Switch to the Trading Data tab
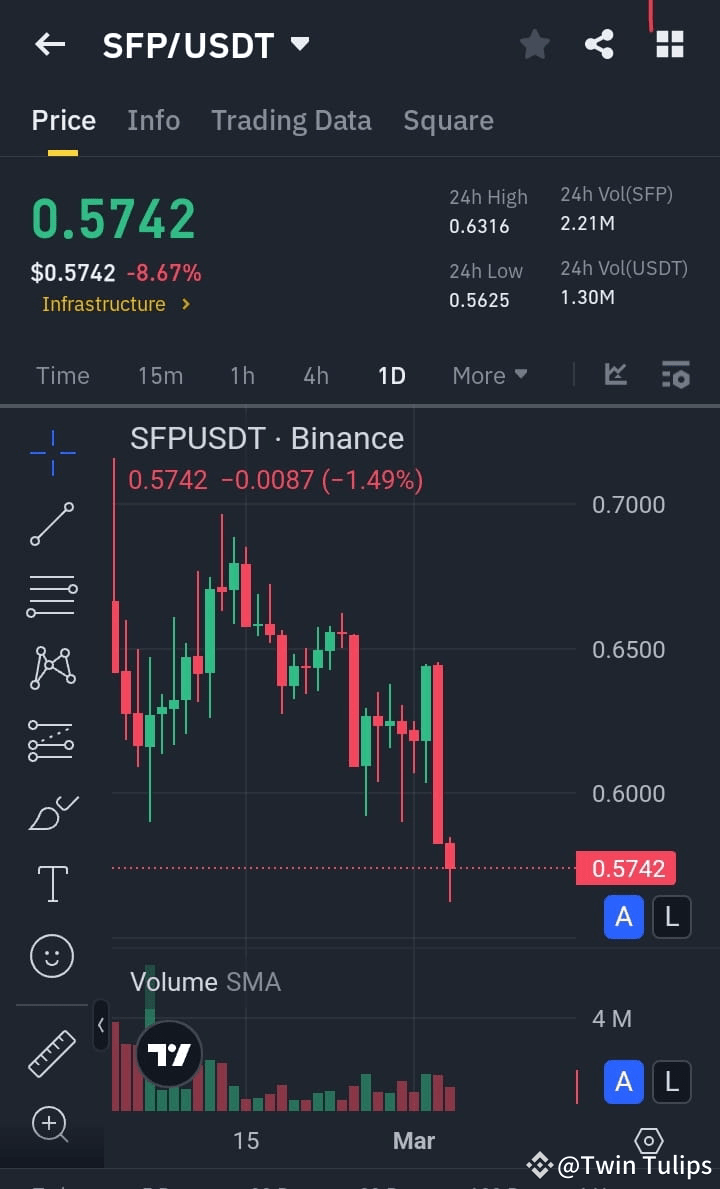The height and width of the screenshot is (1189, 720). tap(291, 119)
